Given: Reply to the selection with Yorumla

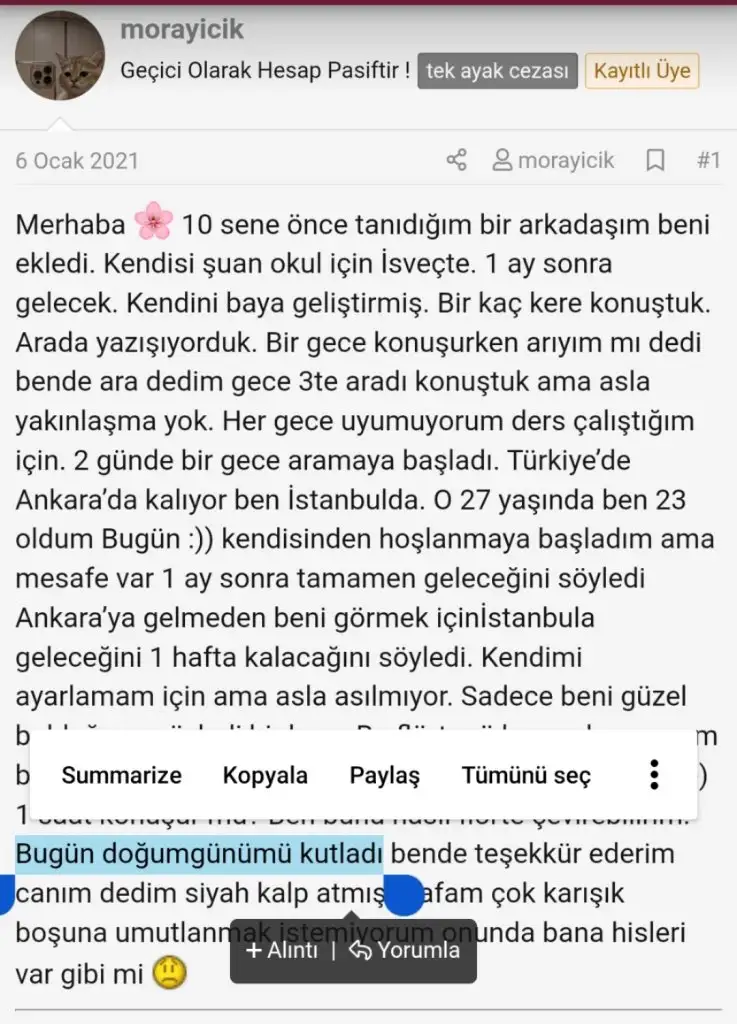Looking at the screenshot, I should click(405, 950).
